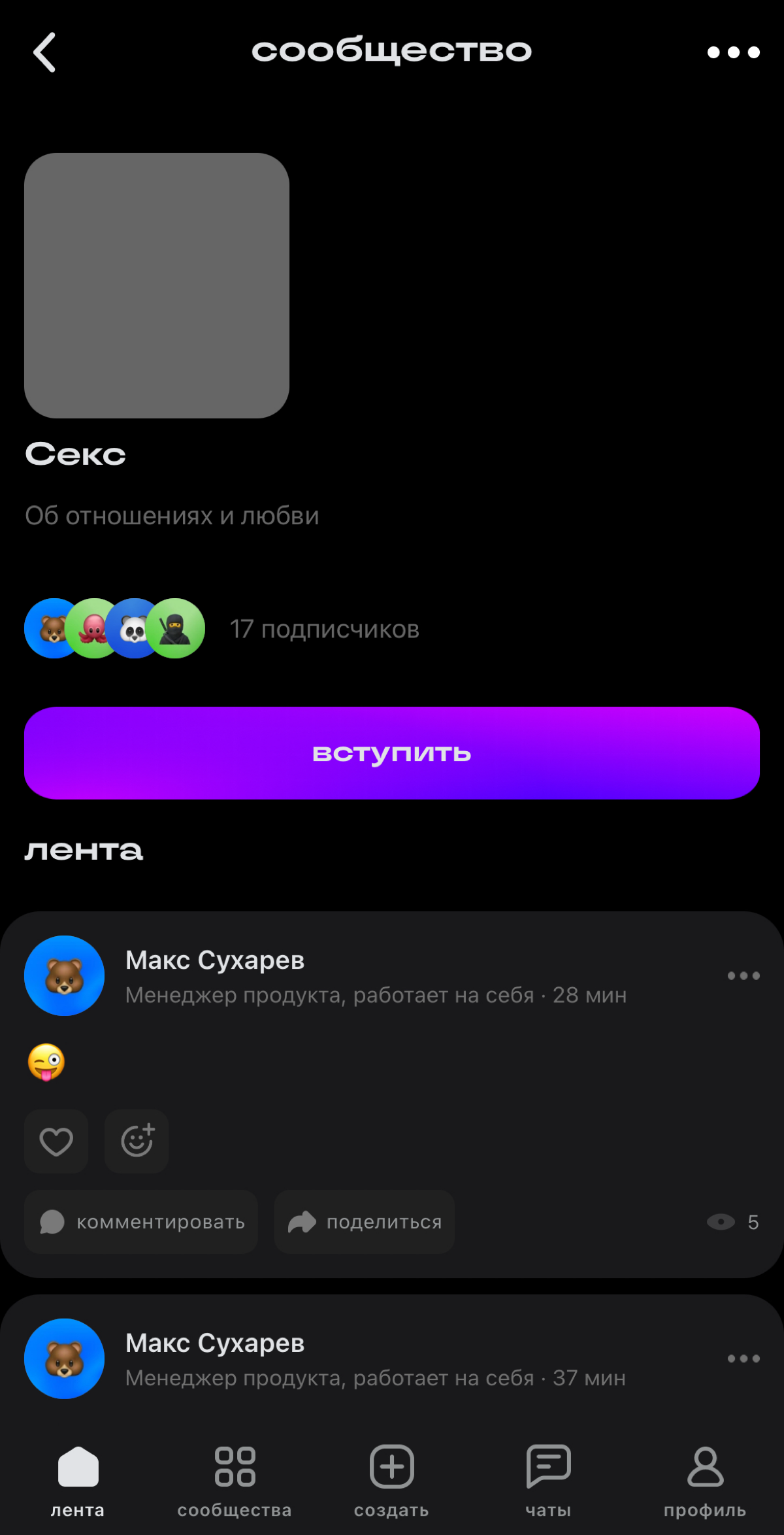784x1535 pixels.
Task: Like Макс Сухарев's post with the heart
Action: coord(56,1142)
